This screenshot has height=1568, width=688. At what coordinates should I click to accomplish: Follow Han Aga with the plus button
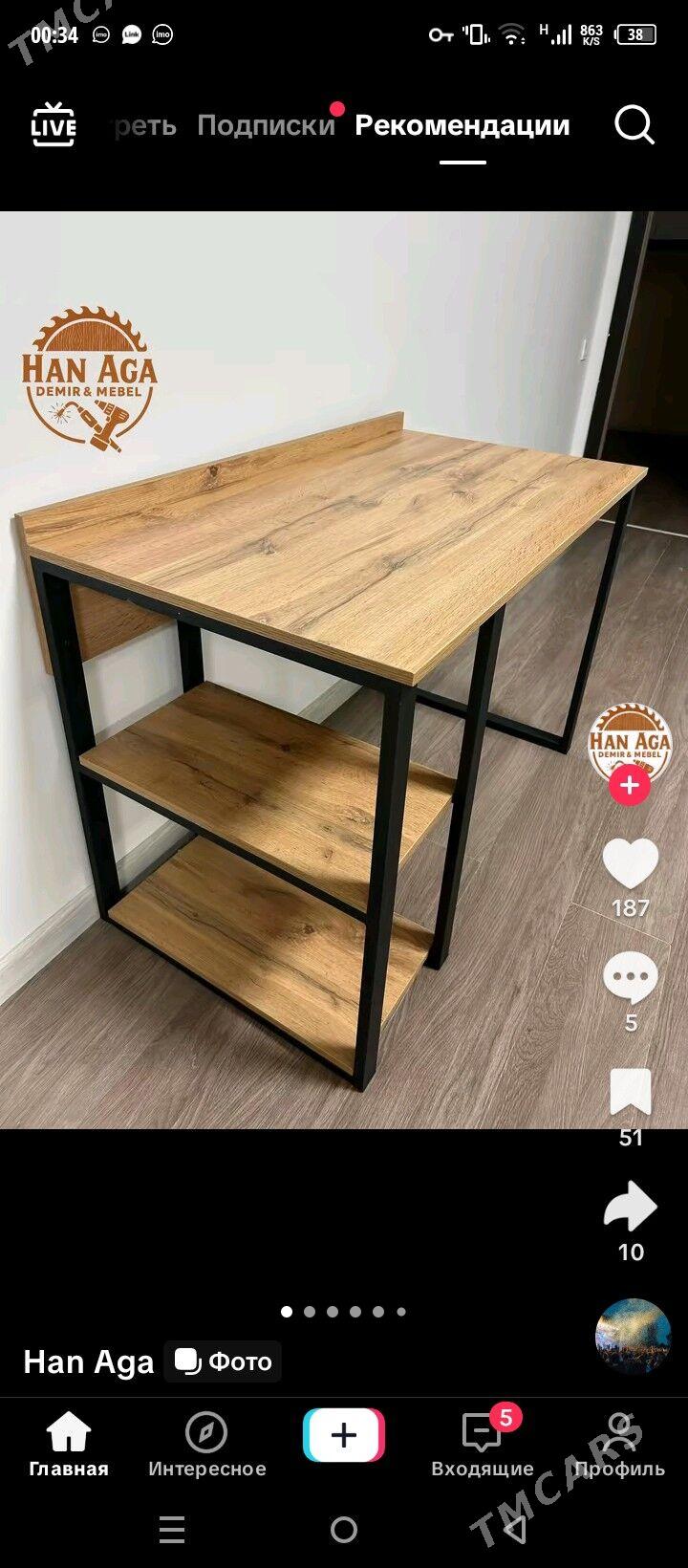[630, 786]
